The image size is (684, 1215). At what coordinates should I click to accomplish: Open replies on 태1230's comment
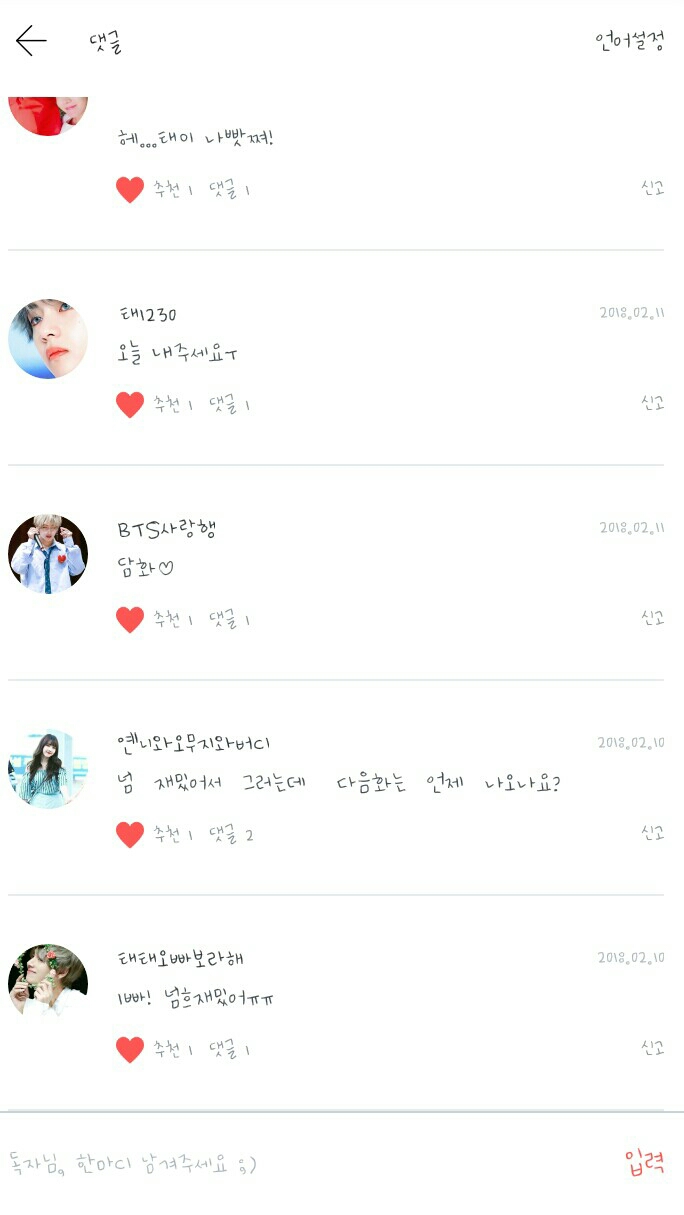229,405
